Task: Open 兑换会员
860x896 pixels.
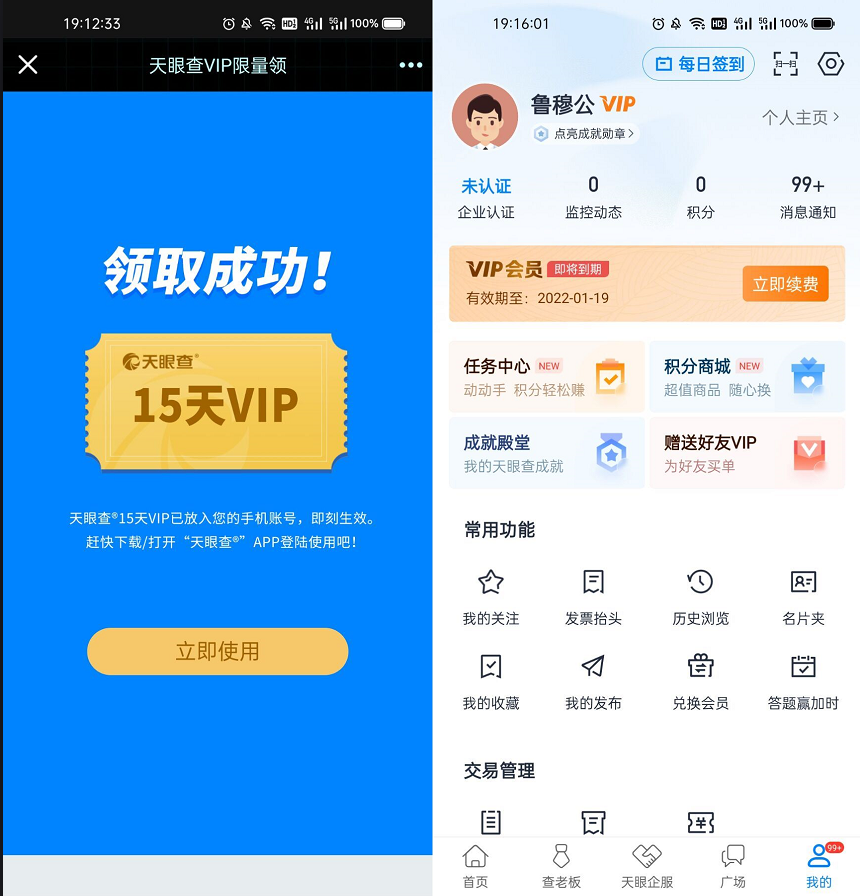Action: [700, 681]
